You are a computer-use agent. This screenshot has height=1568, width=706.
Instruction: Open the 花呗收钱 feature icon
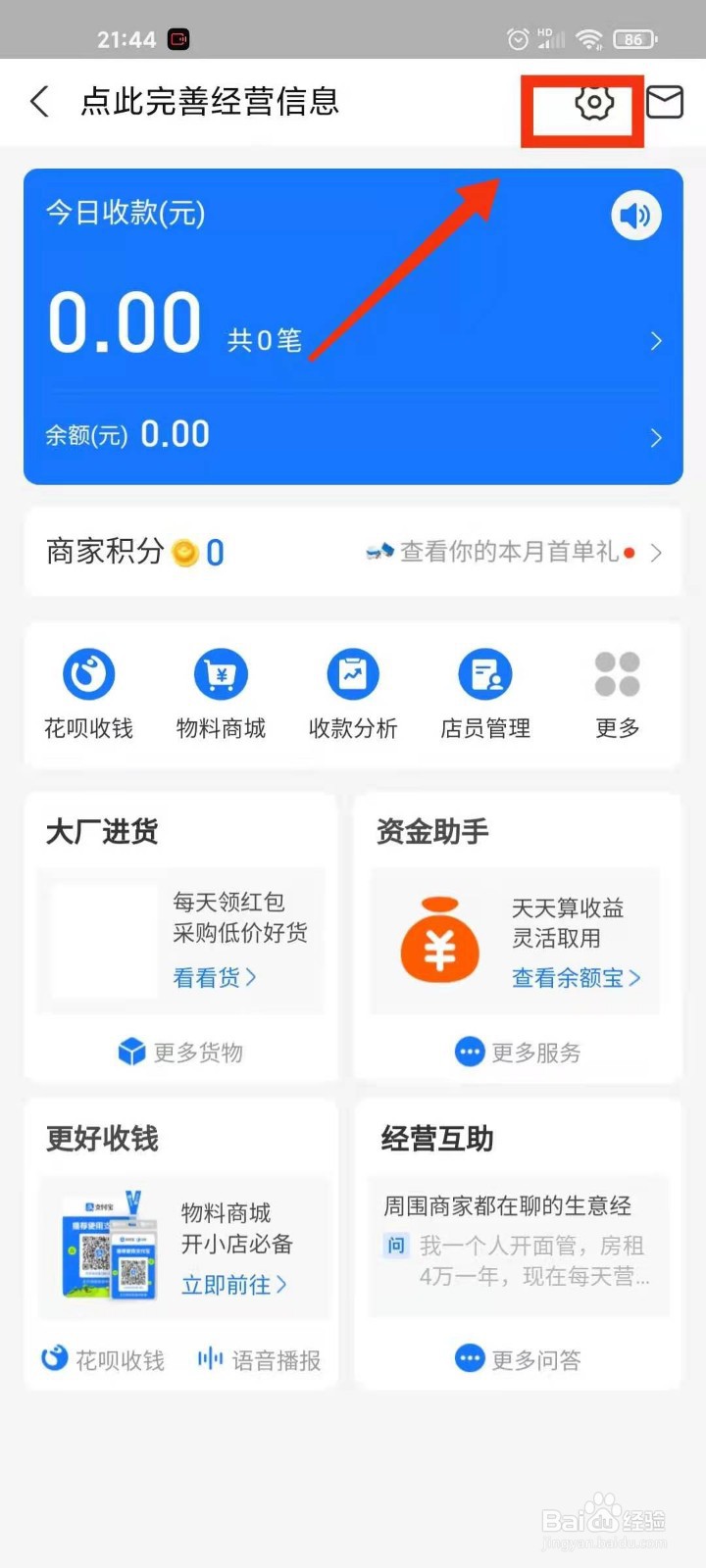tap(88, 674)
